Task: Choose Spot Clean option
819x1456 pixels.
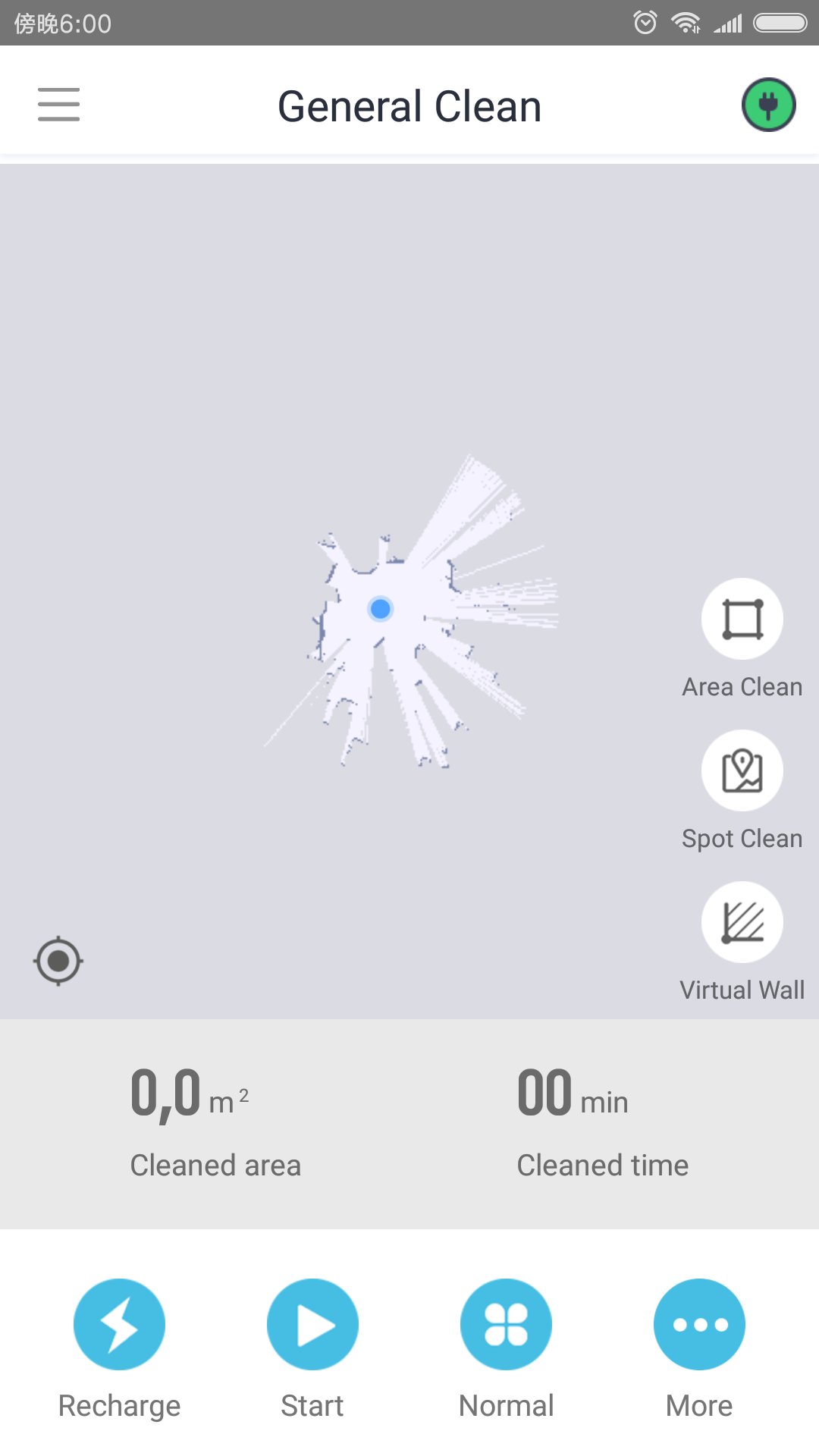Action: pos(742,771)
